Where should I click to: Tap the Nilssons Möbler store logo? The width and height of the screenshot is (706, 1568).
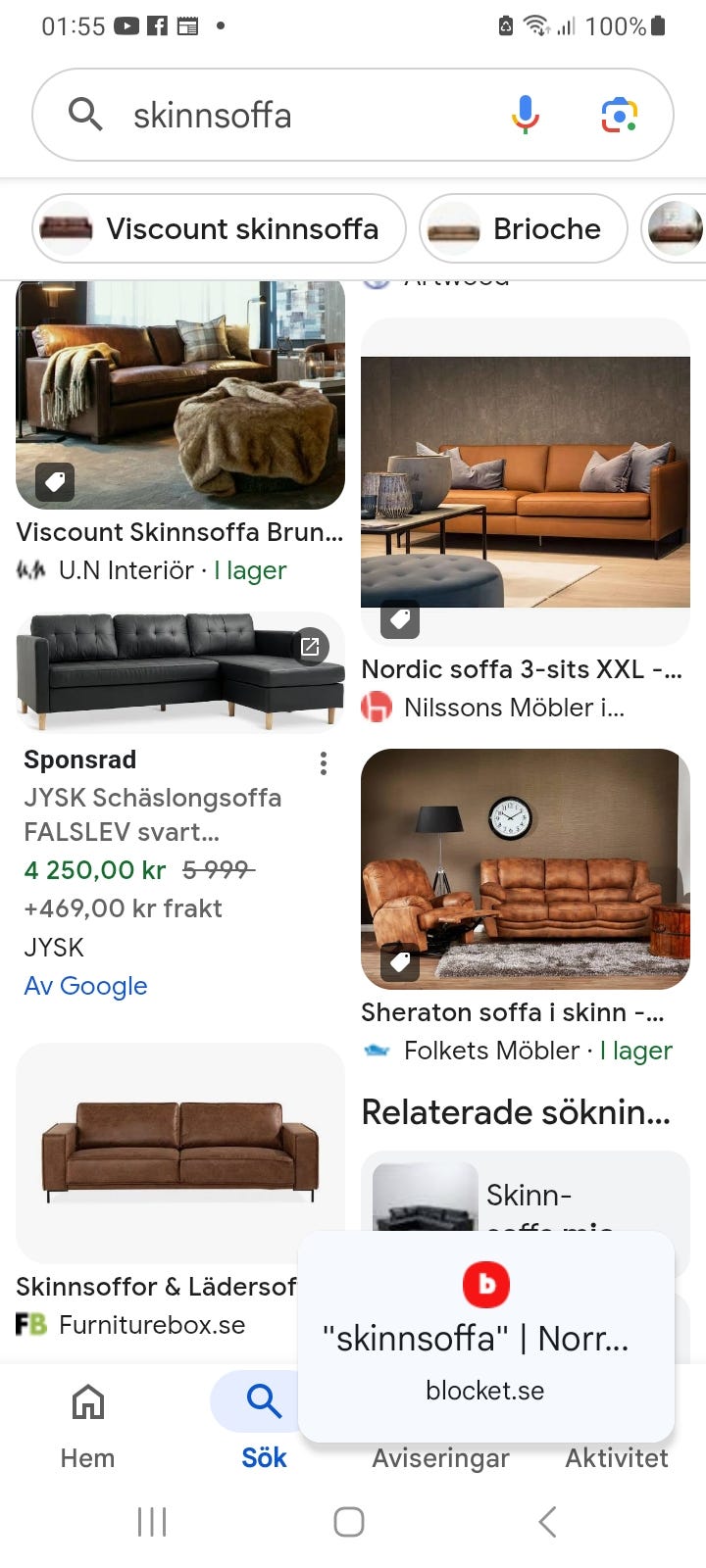(378, 707)
